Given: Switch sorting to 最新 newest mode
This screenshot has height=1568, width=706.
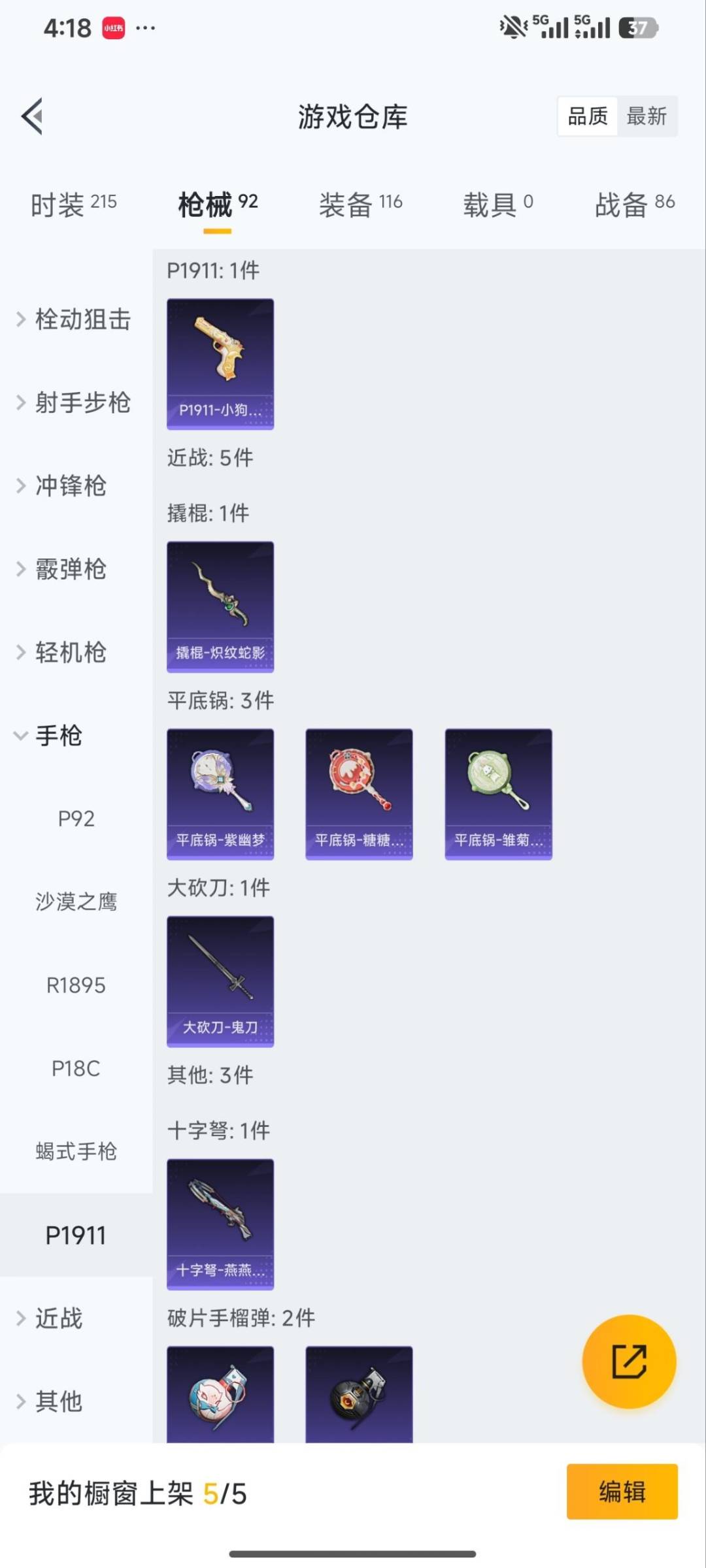Looking at the screenshot, I should click(648, 116).
